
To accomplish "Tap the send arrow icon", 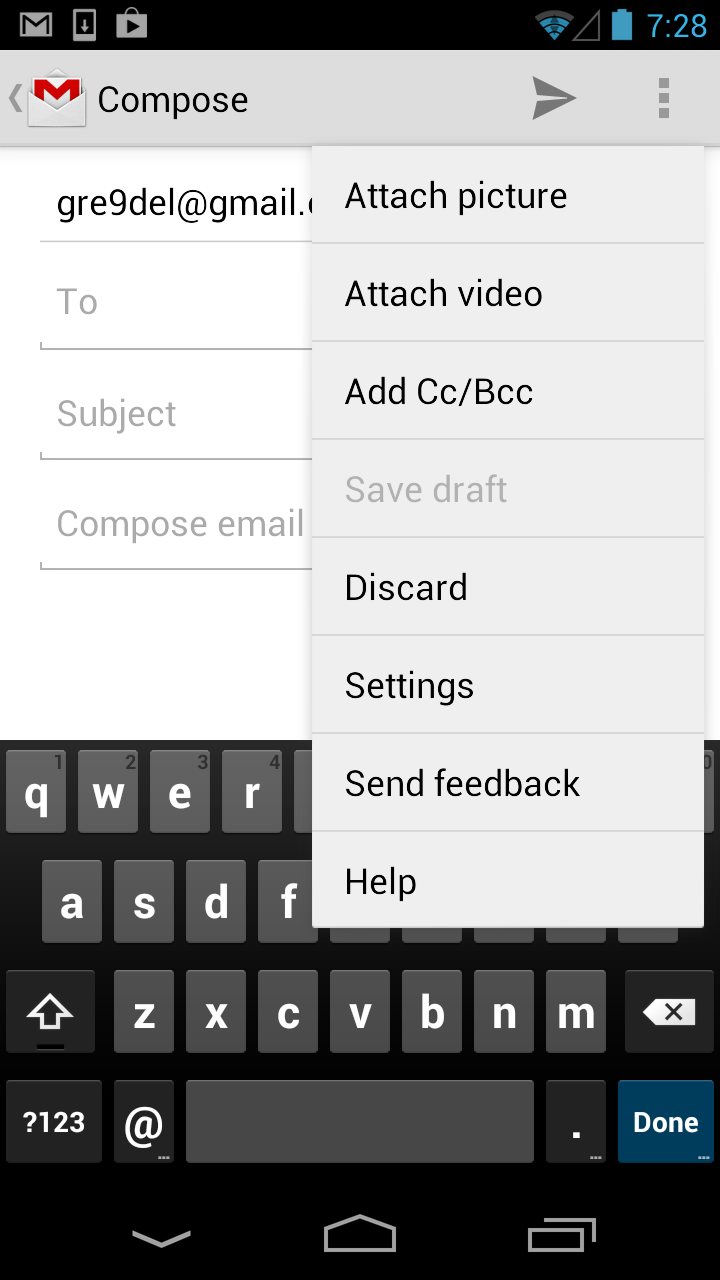I will click(554, 98).
